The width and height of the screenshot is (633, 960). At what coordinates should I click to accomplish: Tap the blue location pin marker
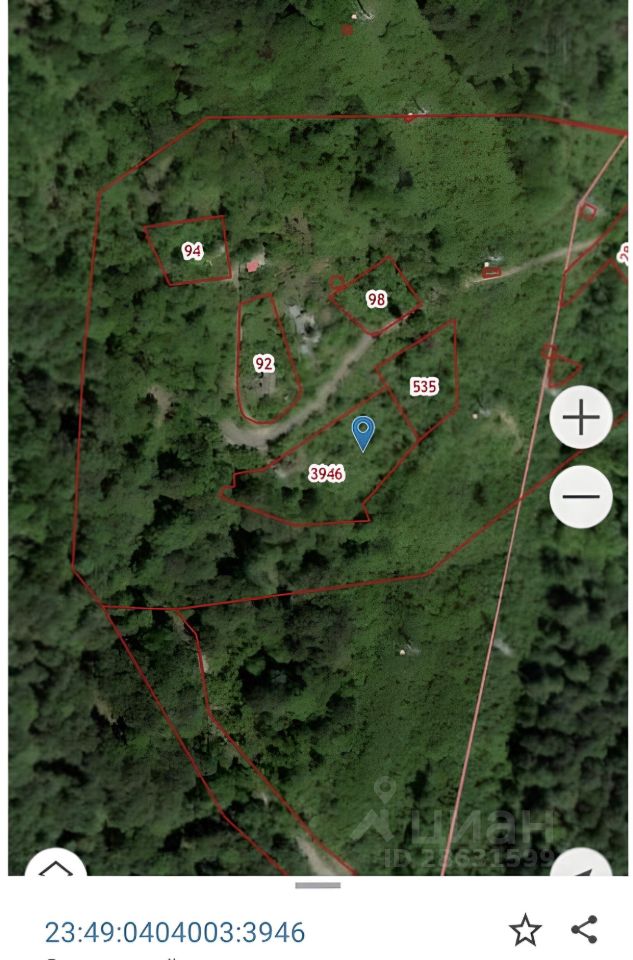click(364, 432)
